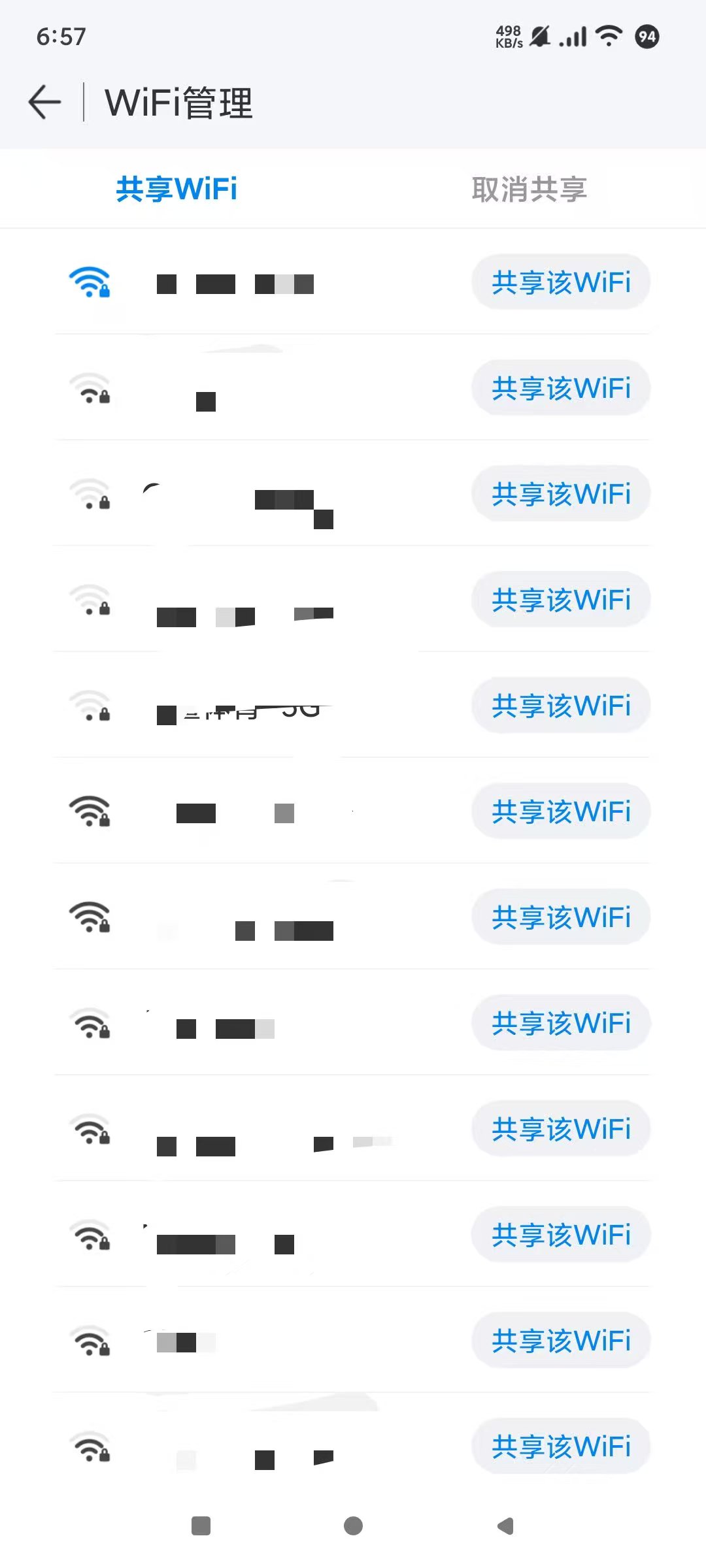The height and width of the screenshot is (1568, 706).
Task: Open the 取消共享 tab
Action: [529, 189]
